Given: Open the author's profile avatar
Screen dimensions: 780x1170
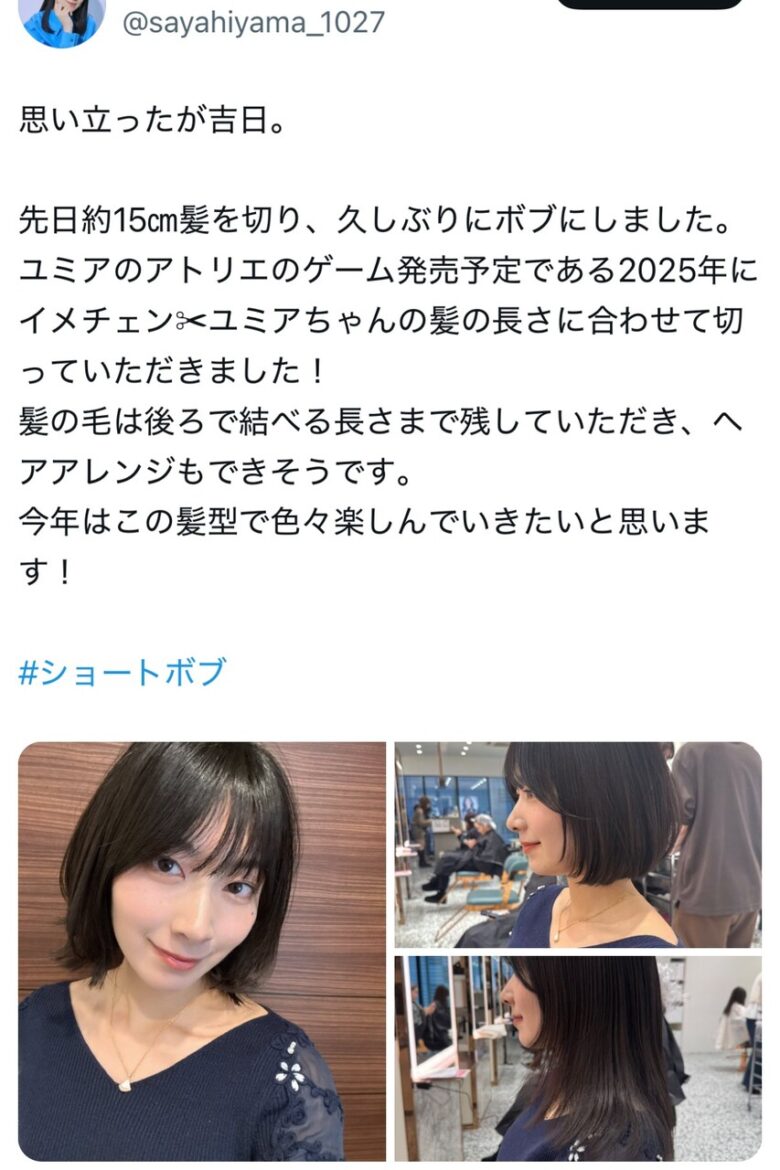Looking at the screenshot, I should tap(62, 20).
